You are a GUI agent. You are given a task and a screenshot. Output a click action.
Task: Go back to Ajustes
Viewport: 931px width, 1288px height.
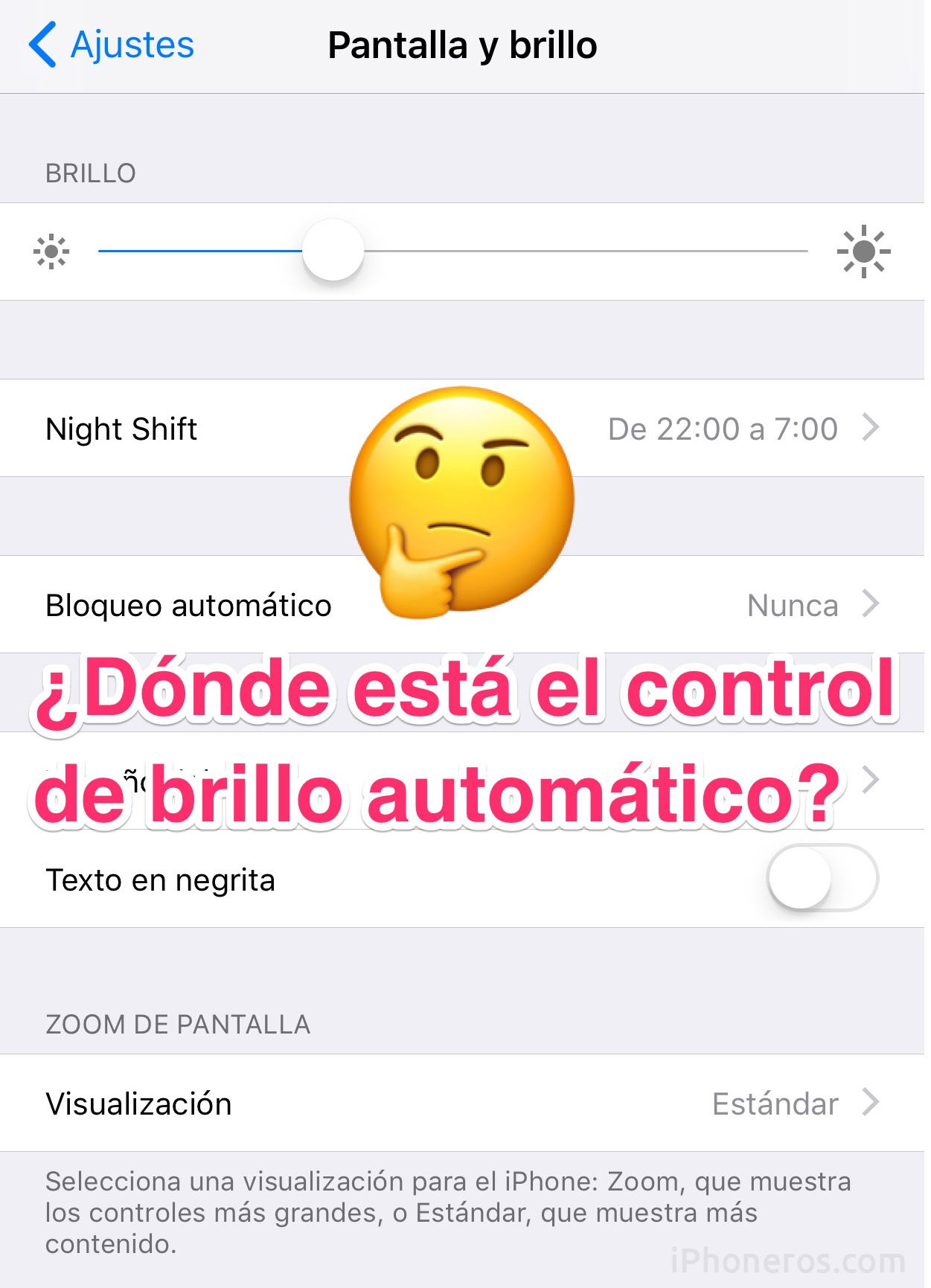[112, 45]
